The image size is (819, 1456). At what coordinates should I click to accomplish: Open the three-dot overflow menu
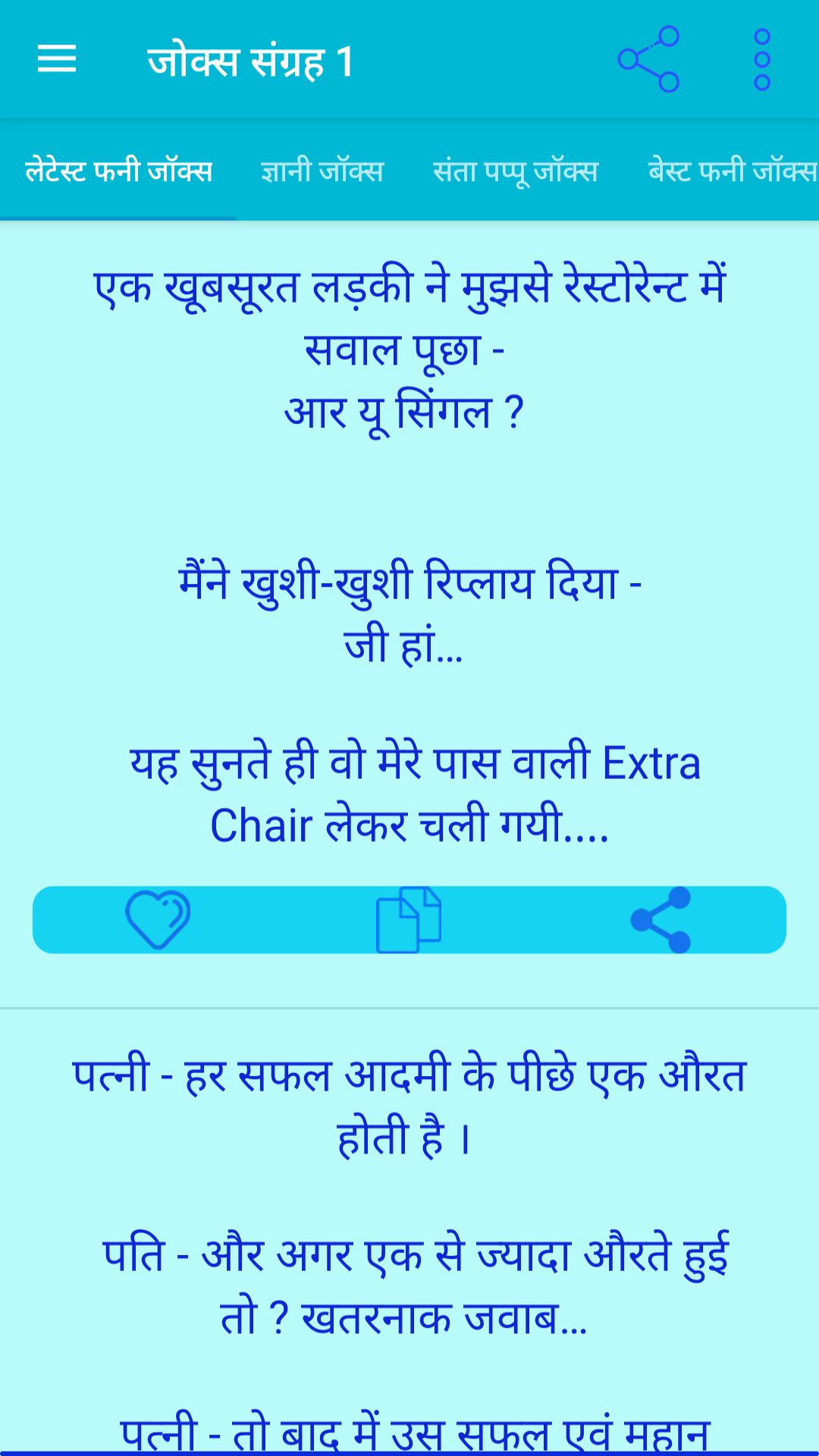coord(762,59)
